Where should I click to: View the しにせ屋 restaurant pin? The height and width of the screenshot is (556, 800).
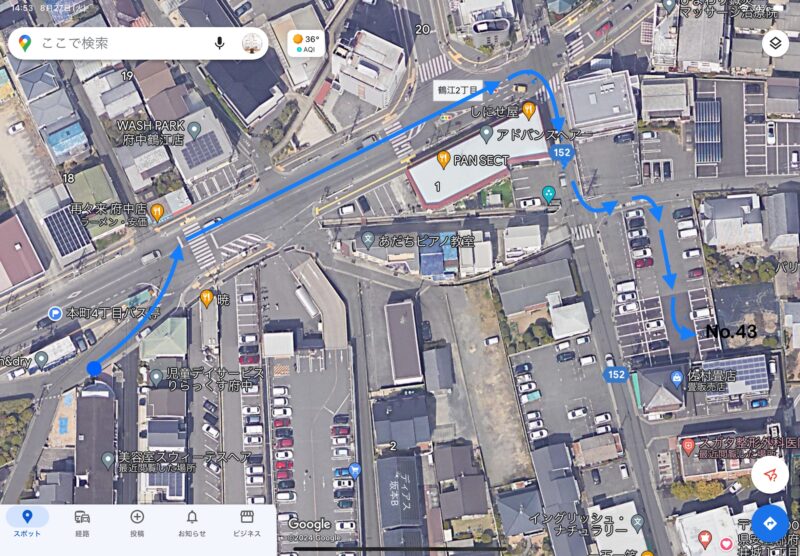tap(529, 110)
